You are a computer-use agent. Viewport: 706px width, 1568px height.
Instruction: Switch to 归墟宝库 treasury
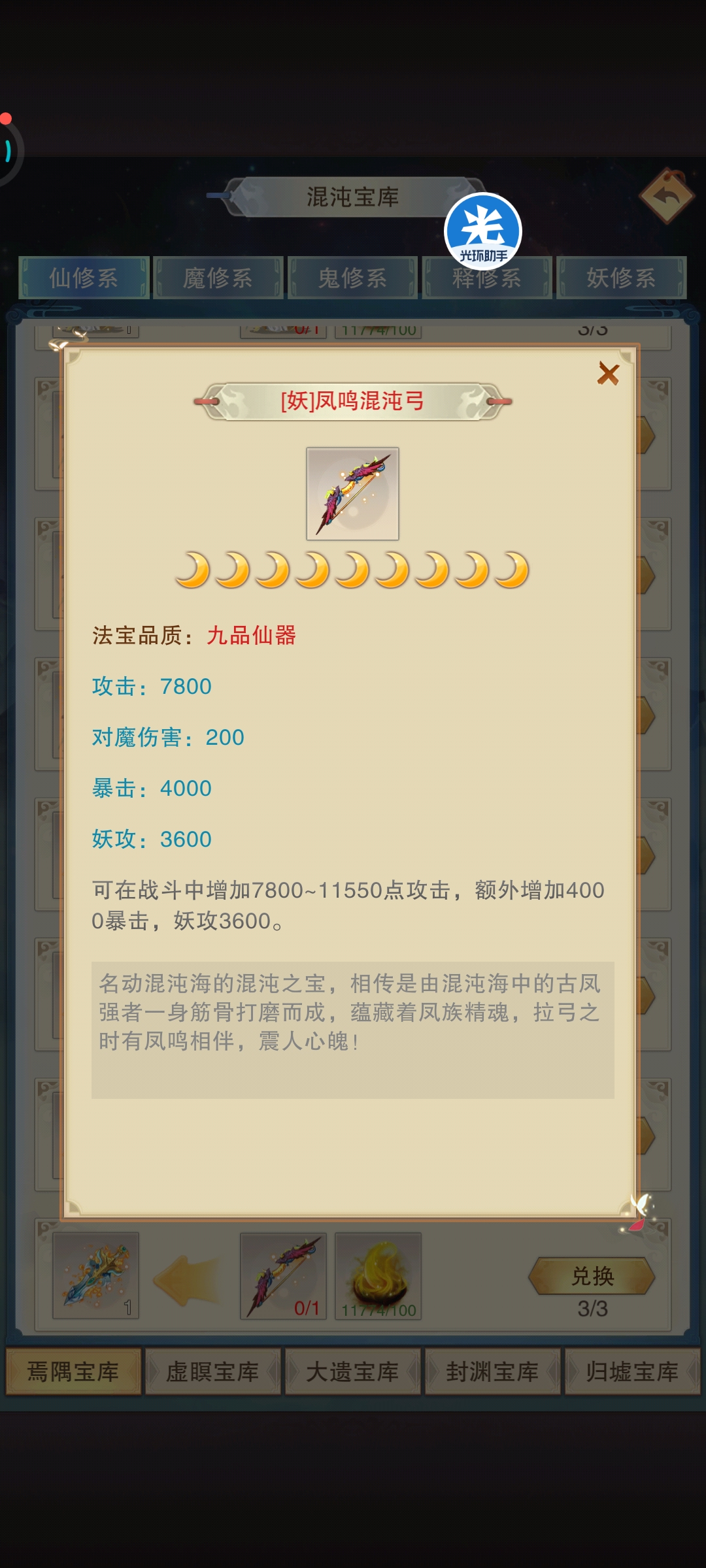tap(632, 1371)
